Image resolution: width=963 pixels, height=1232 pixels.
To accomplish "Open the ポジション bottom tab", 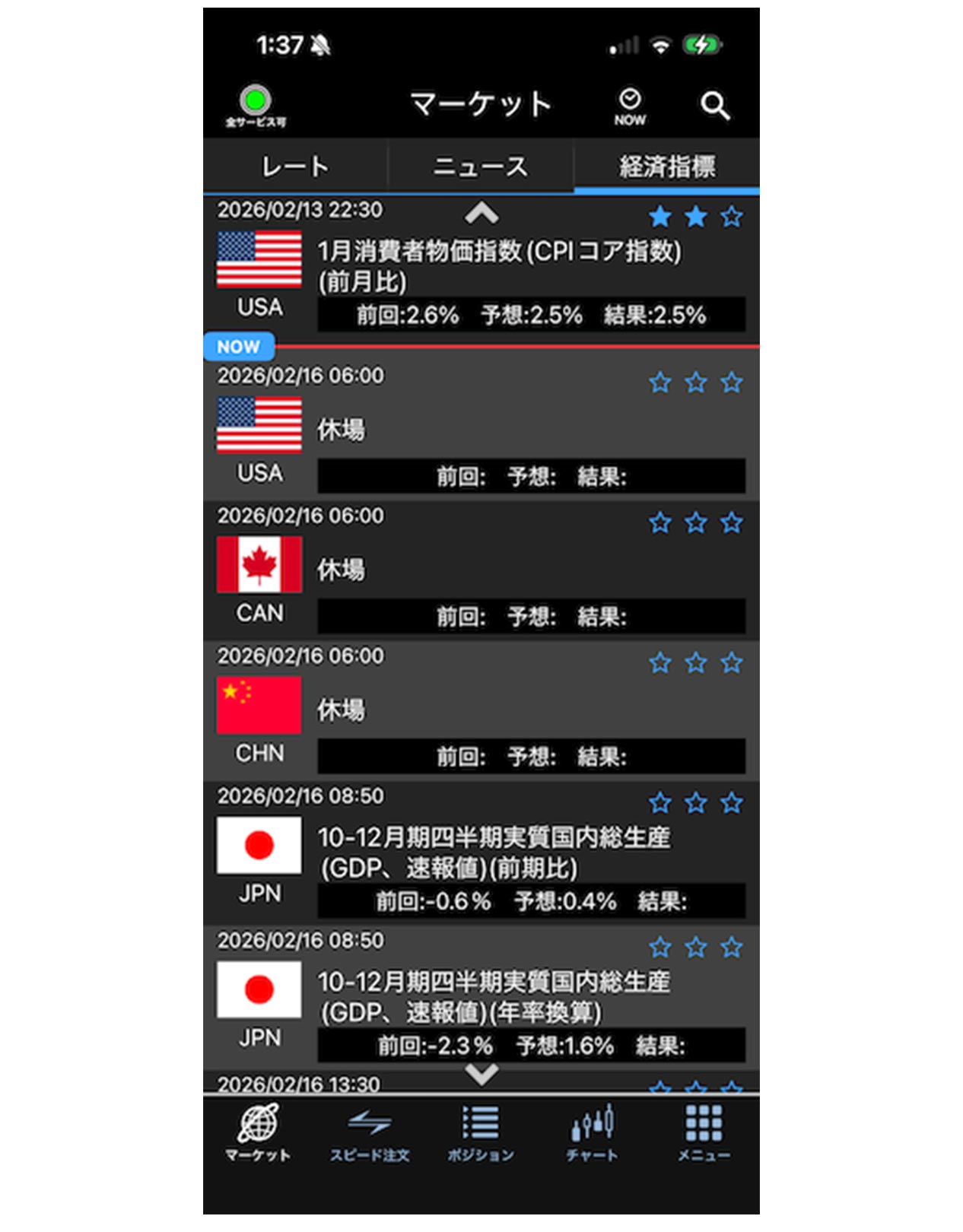I will point(481,1133).
